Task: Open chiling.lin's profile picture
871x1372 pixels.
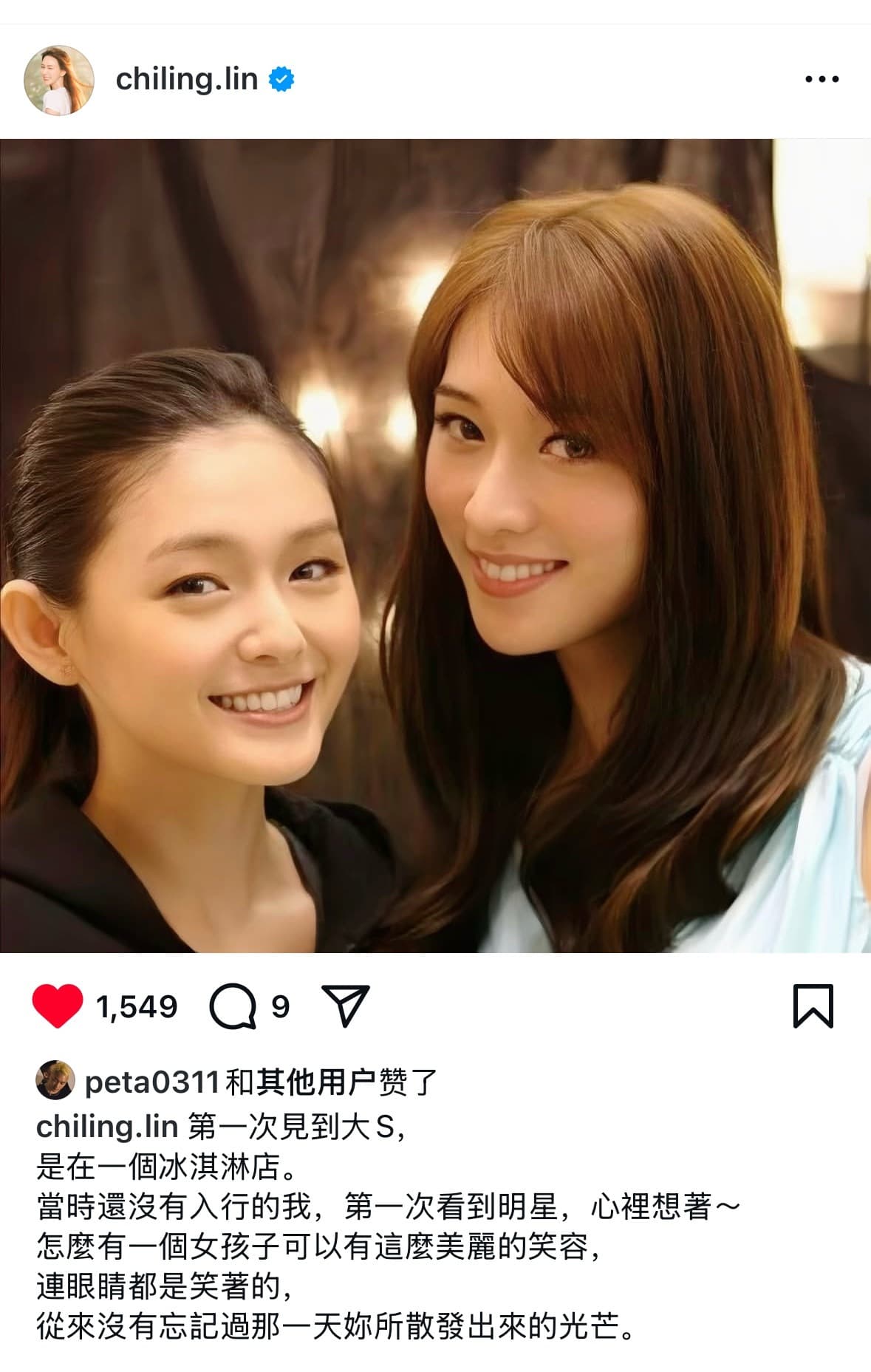Action: click(x=59, y=80)
